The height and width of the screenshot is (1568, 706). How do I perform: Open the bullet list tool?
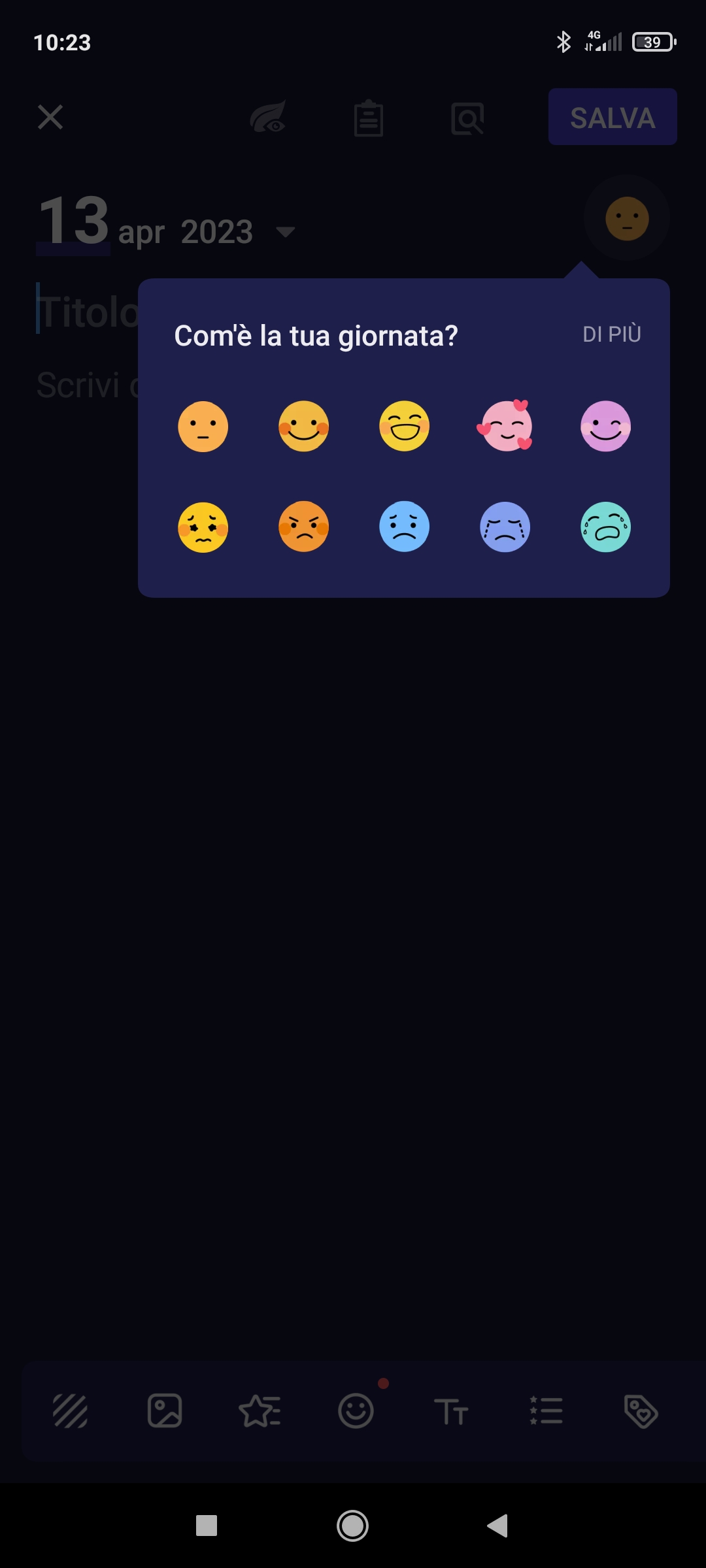click(546, 1411)
